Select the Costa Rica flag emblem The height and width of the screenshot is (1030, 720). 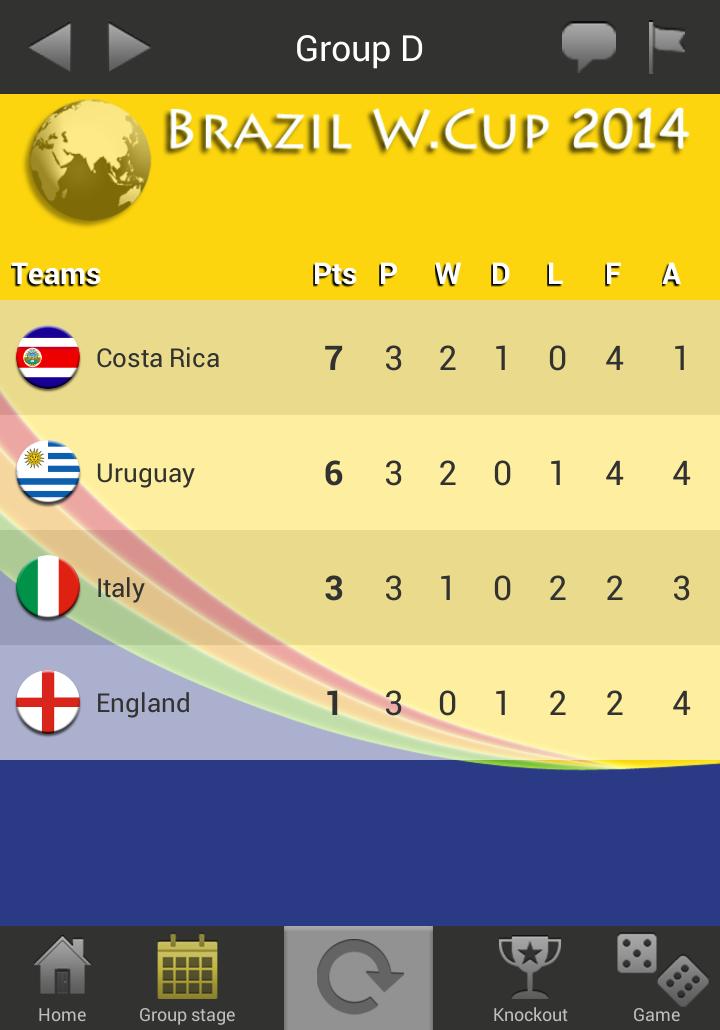point(48,358)
